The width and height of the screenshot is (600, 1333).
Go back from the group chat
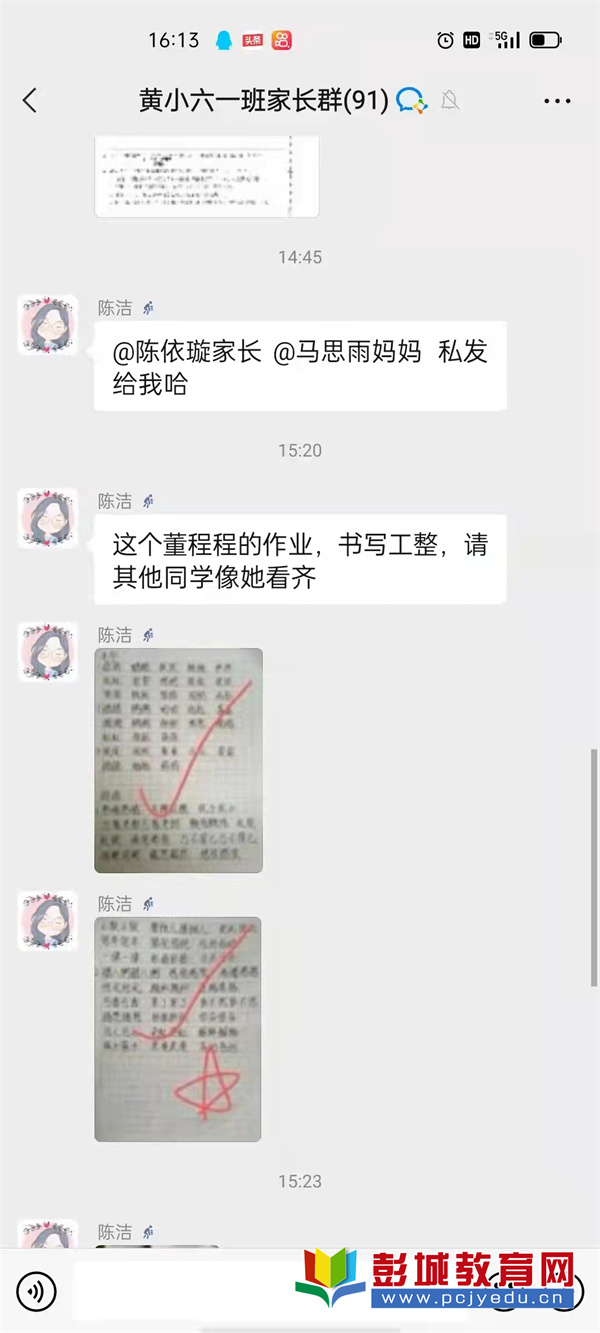pos(30,100)
